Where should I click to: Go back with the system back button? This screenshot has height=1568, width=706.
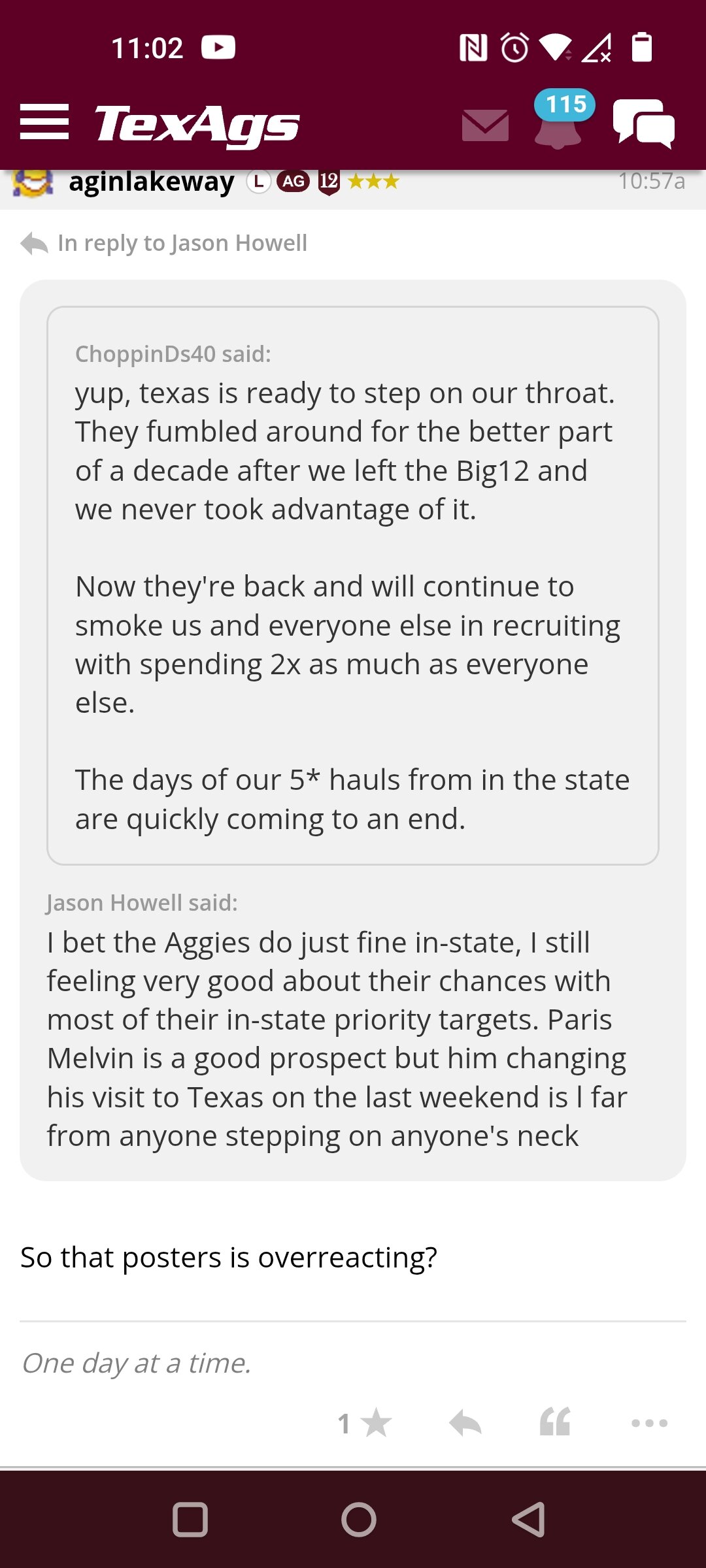[x=528, y=1519]
